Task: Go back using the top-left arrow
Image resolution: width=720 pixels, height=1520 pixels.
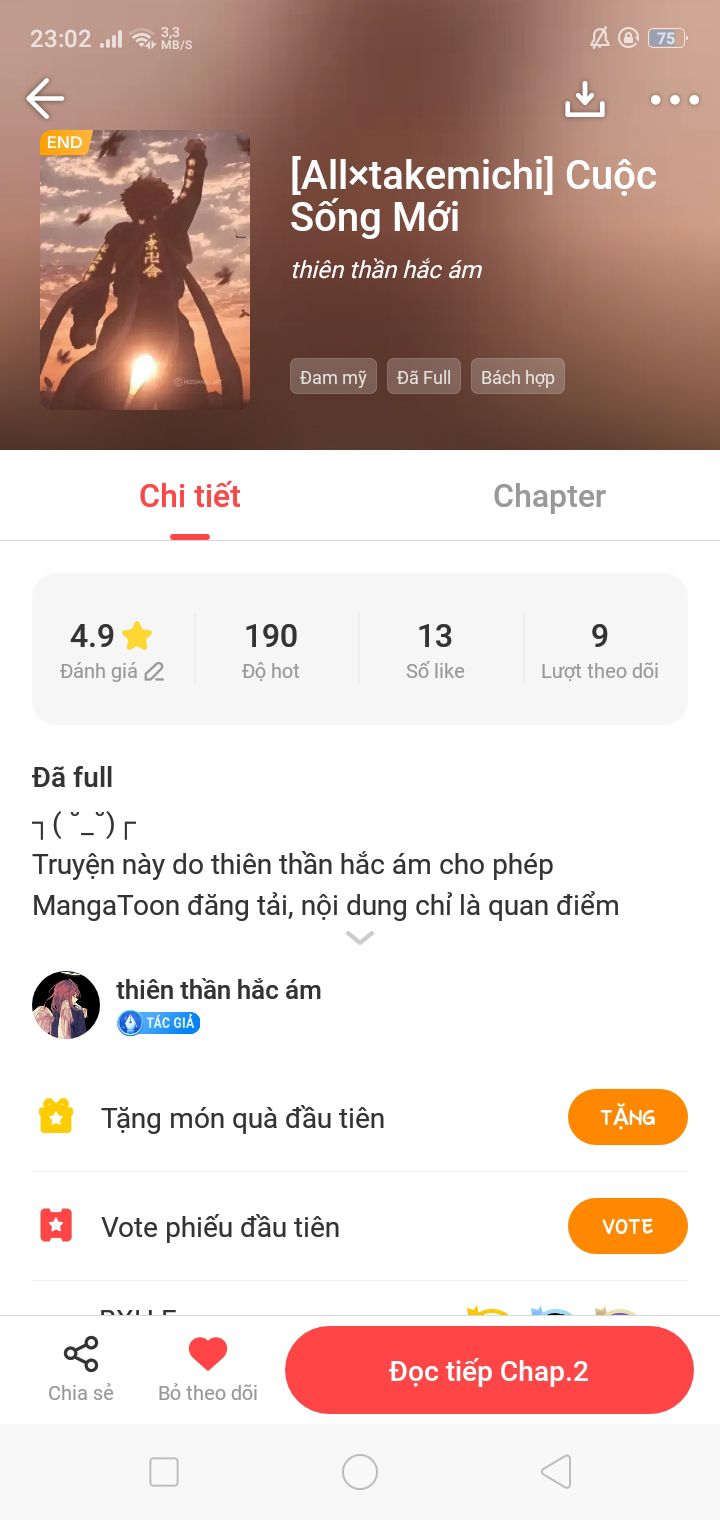Action: point(45,99)
